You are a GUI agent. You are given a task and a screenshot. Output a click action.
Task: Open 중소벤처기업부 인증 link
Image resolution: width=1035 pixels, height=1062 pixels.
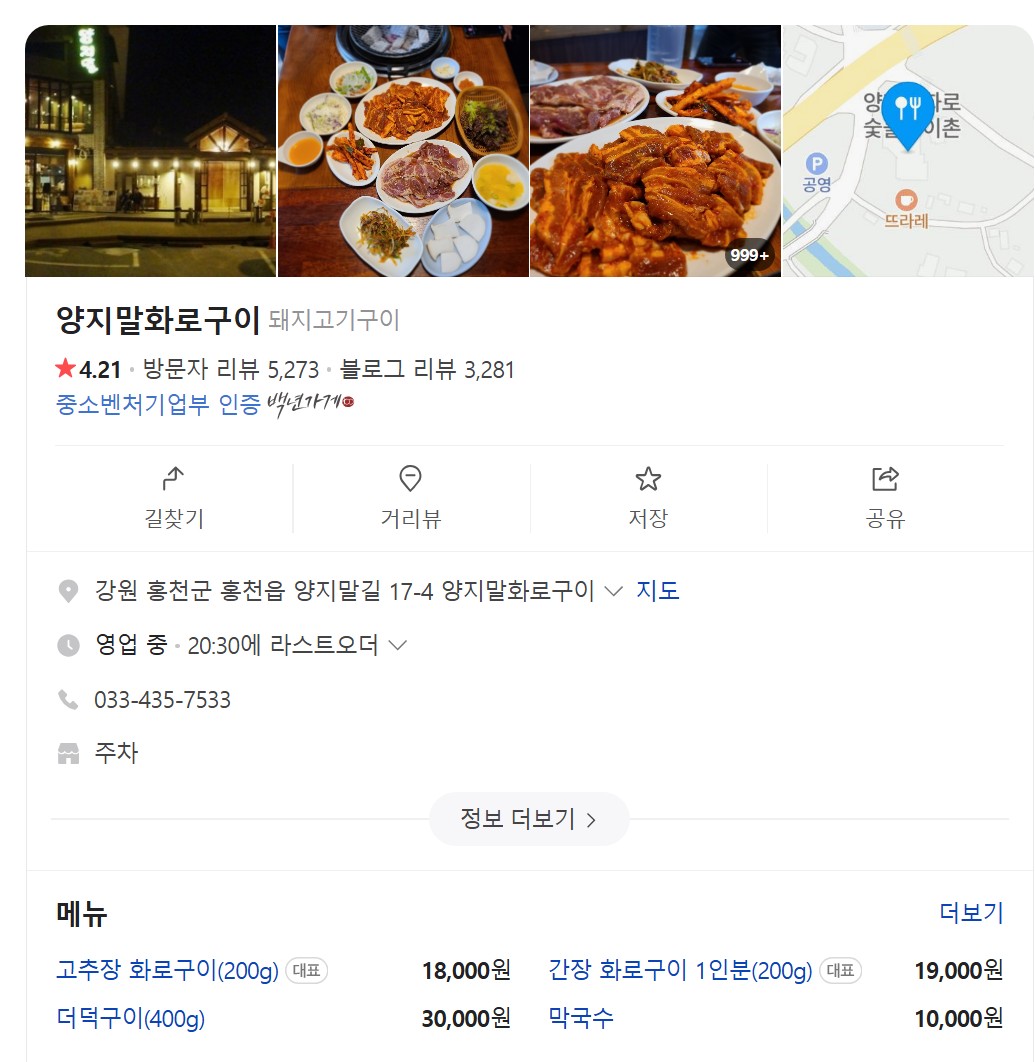[158, 405]
